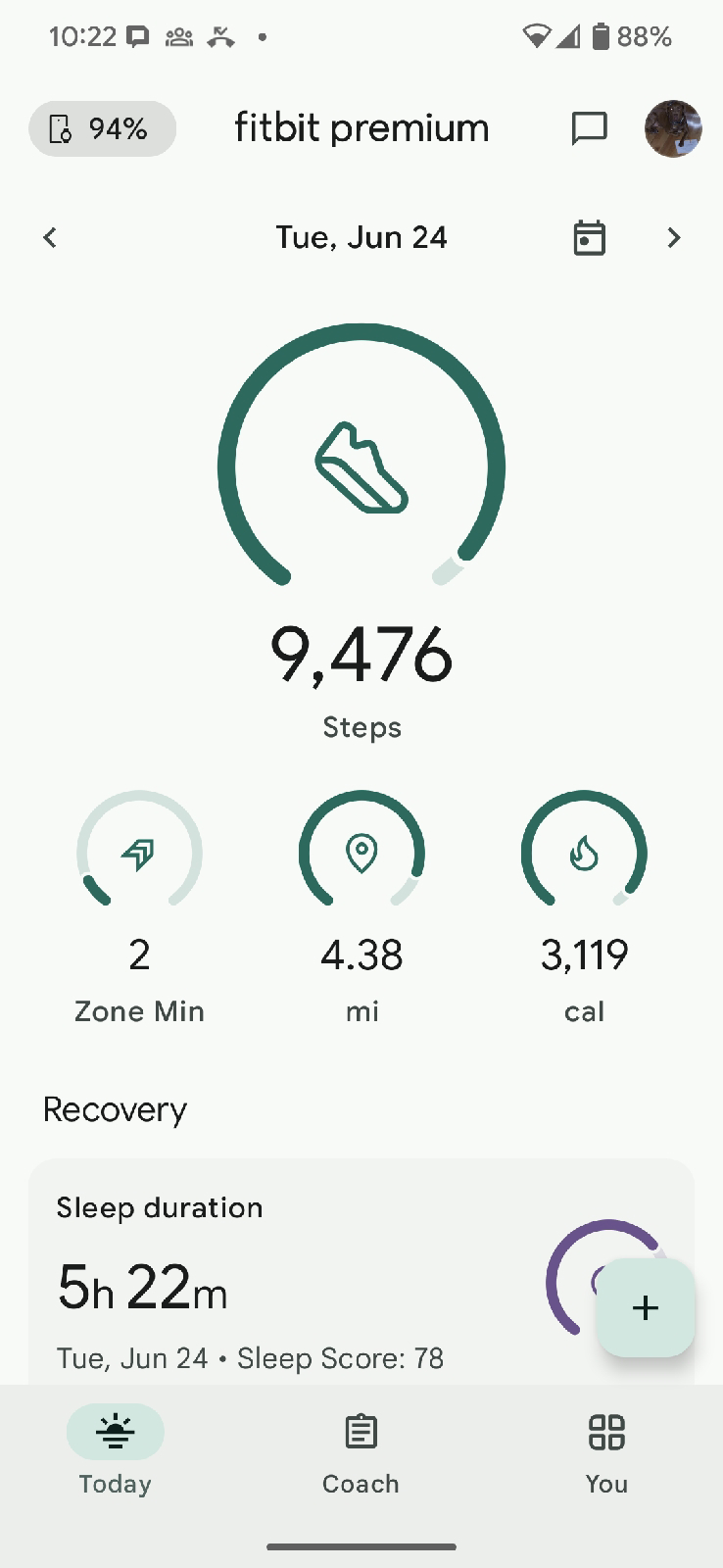723x1568 pixels.
Task: Switch to the You tab
Action: click(606, 1447)
